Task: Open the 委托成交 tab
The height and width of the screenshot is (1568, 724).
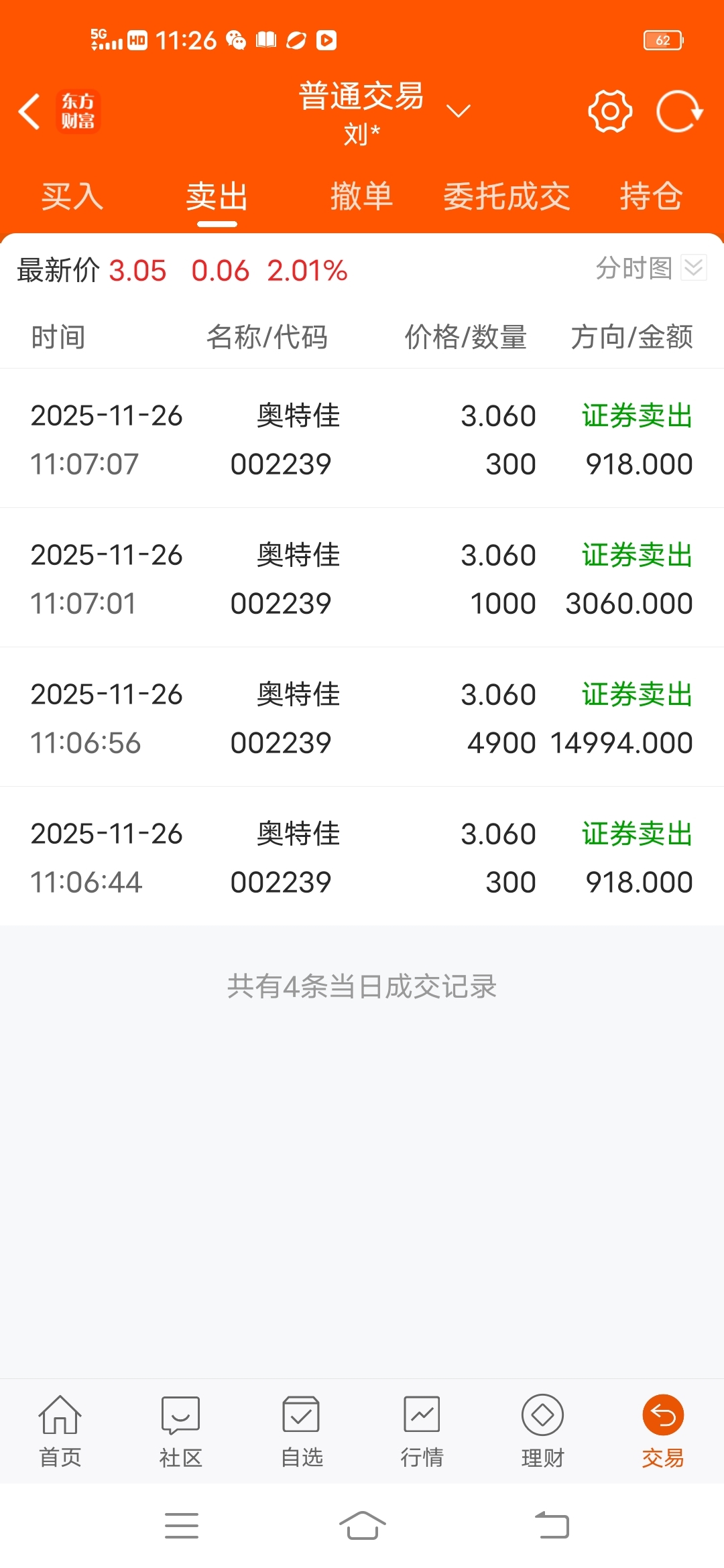Action: (x=506, y=196)
